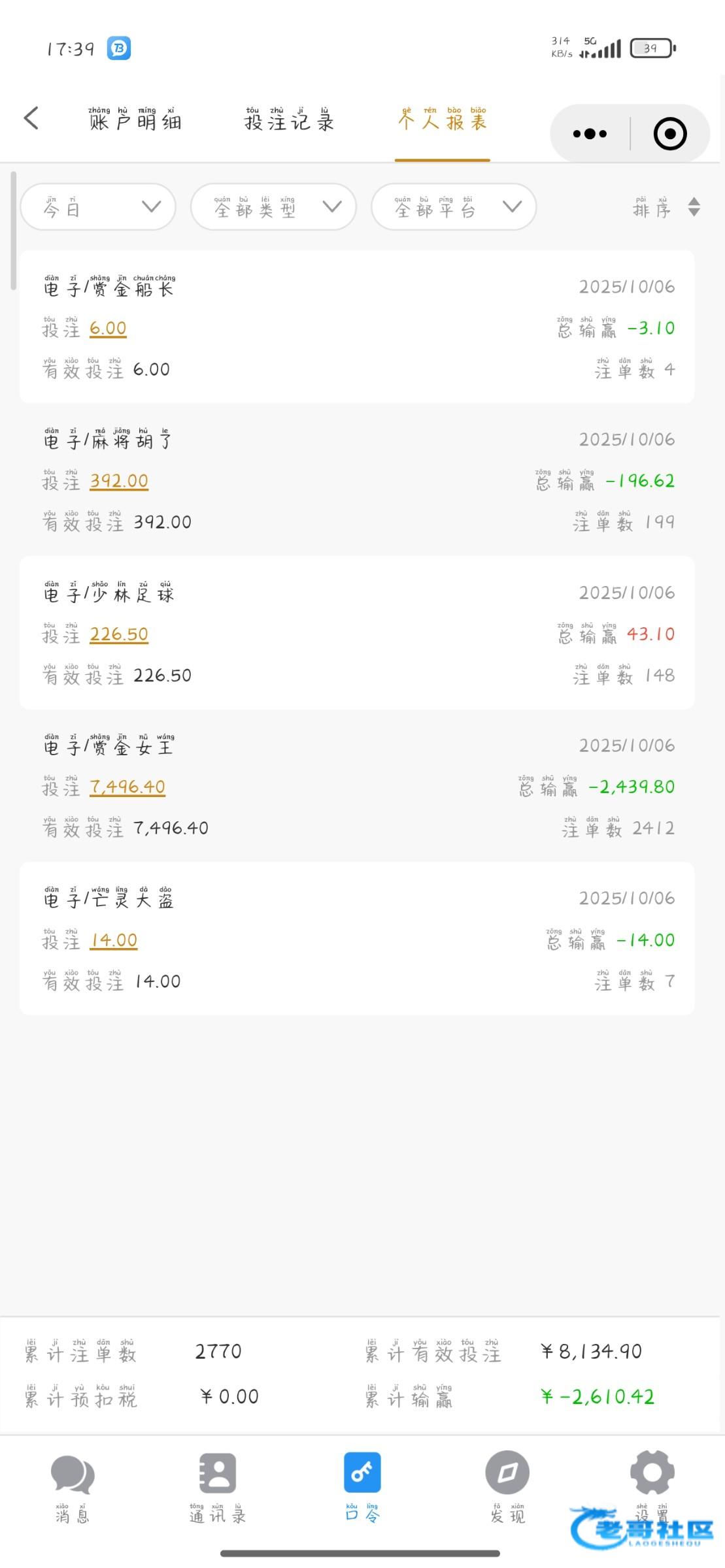The height and width of the screenshot is (1568, 725).
Task: Open the 6.00 bet link for 赏金船长
Action: (x=108, y=329)
